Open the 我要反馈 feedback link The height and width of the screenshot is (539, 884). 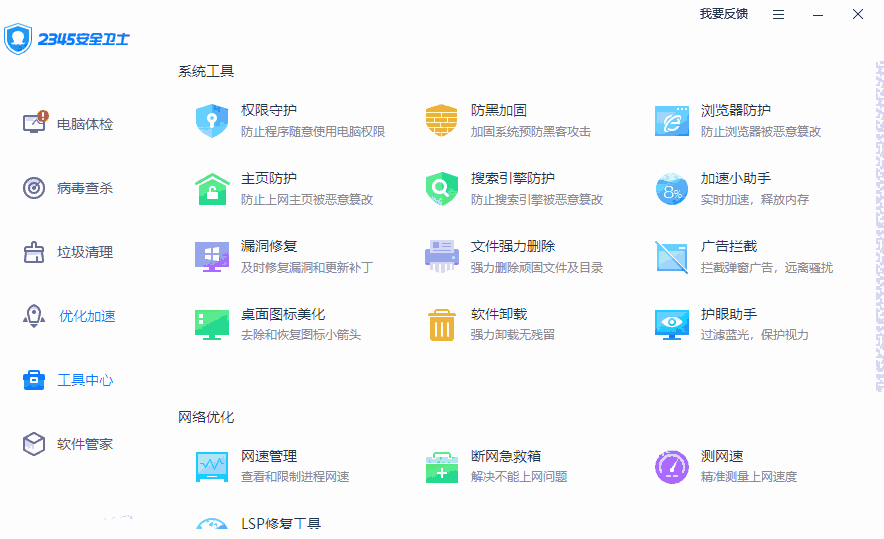point(723,14)
